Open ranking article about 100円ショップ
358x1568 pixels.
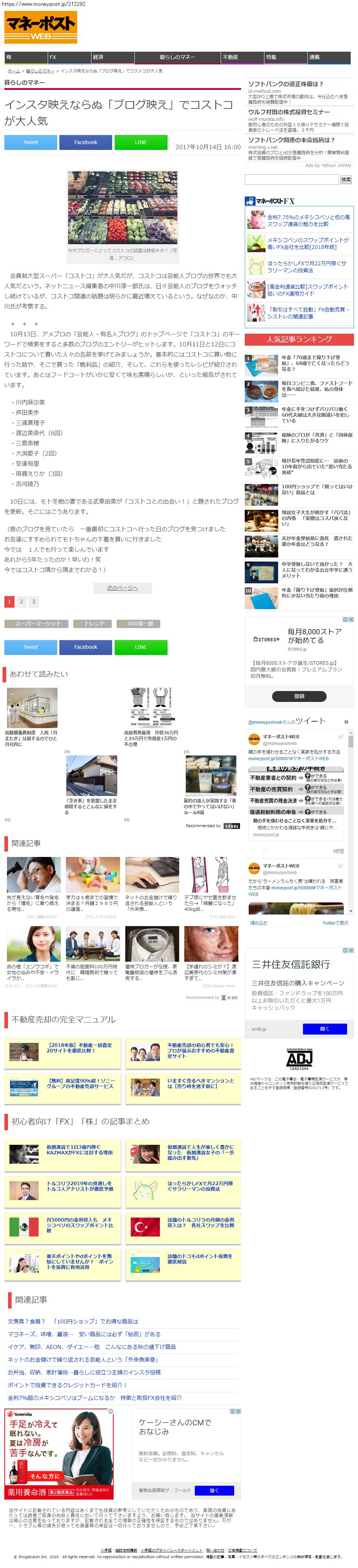[316, 489]
